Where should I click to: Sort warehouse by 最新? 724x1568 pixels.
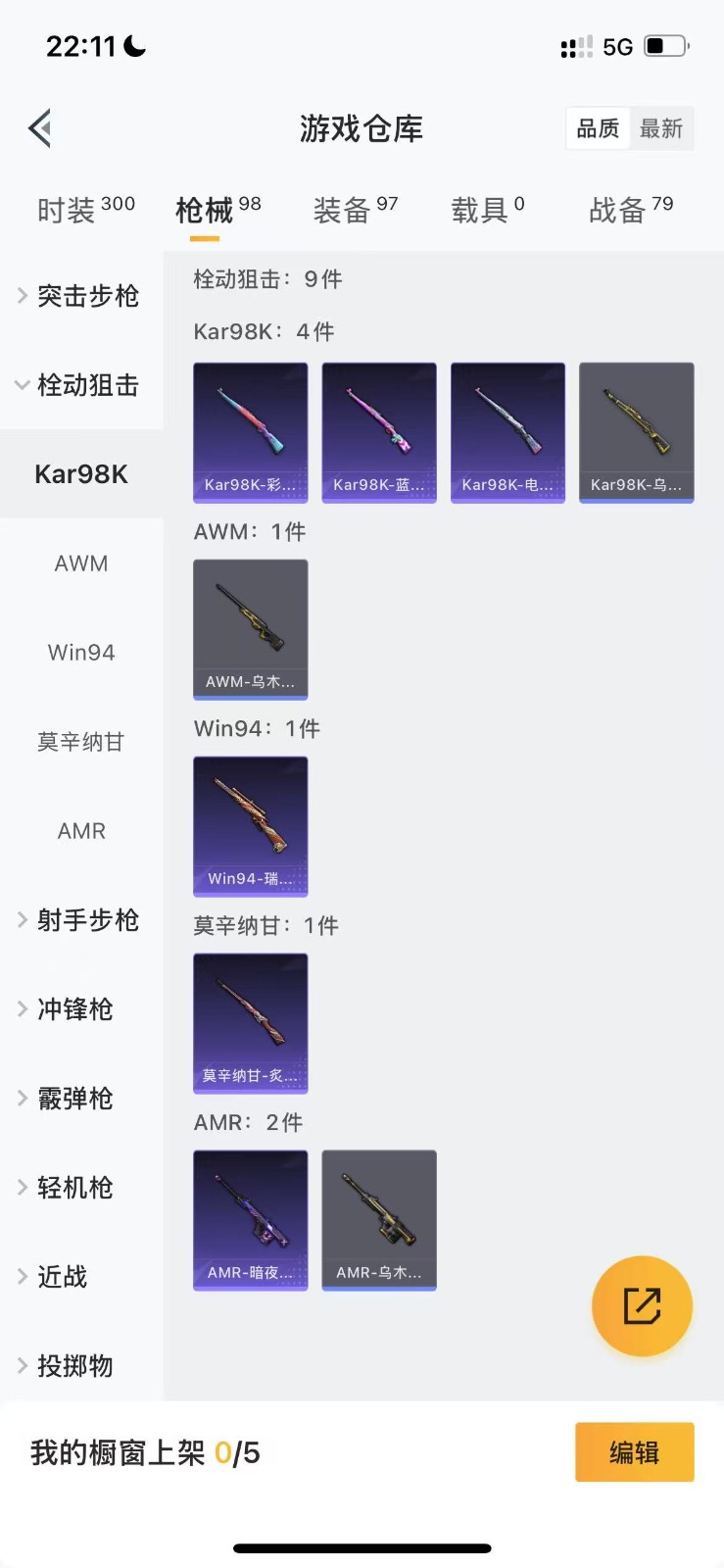click(661, 128)
